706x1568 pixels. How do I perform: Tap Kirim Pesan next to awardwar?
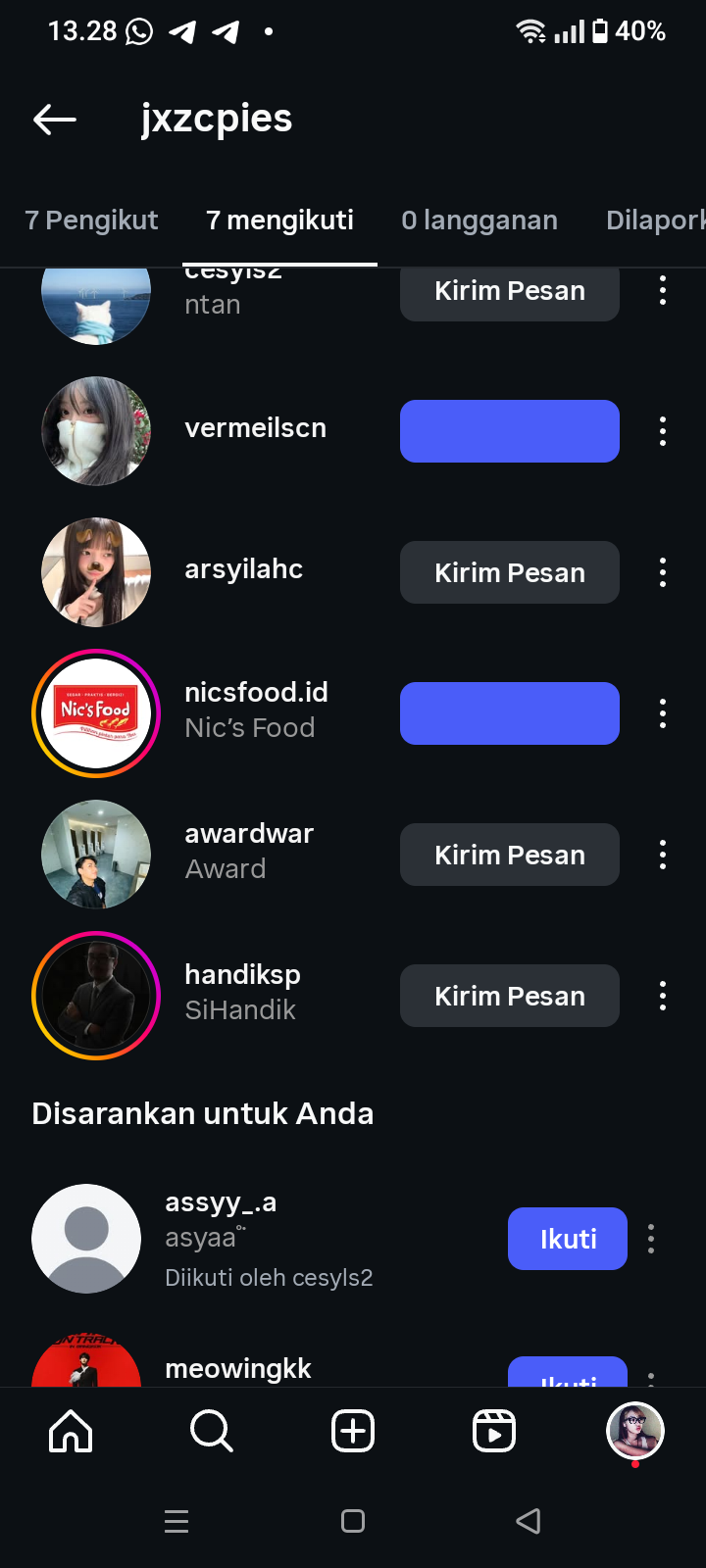509,855
